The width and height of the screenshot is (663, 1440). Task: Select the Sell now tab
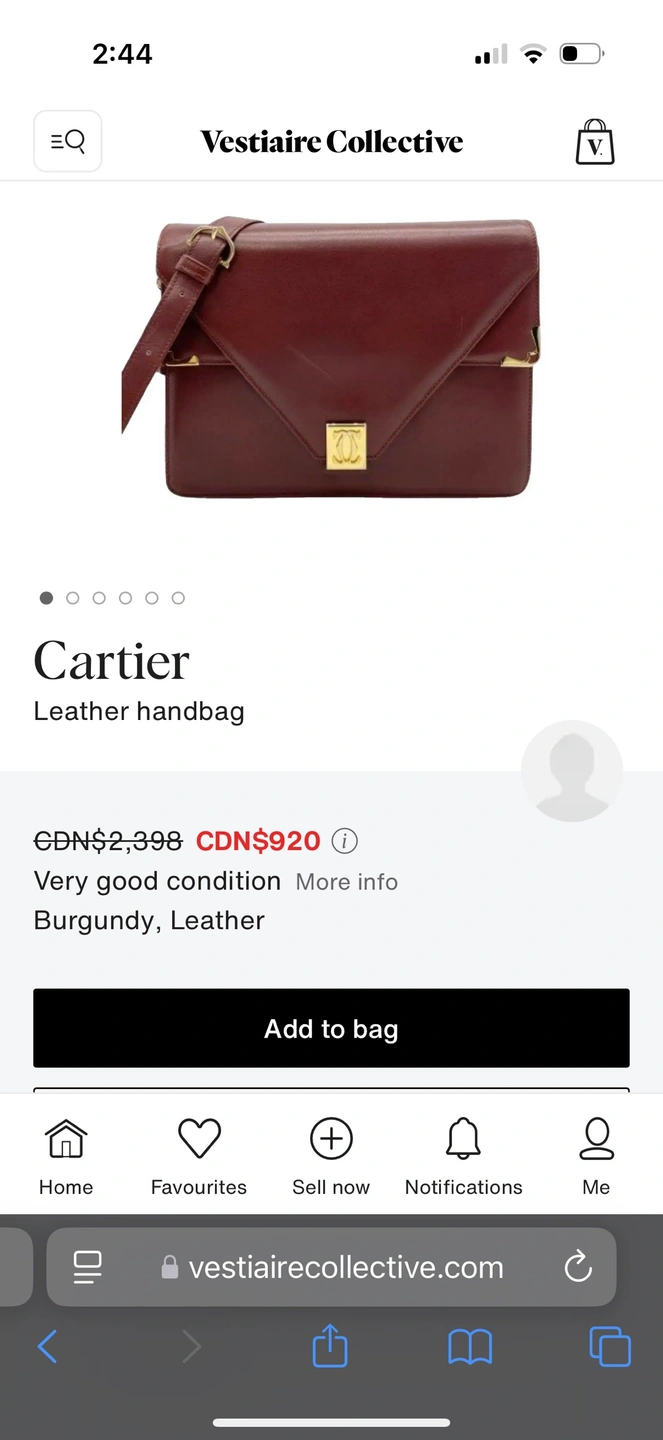point(331,1156)
